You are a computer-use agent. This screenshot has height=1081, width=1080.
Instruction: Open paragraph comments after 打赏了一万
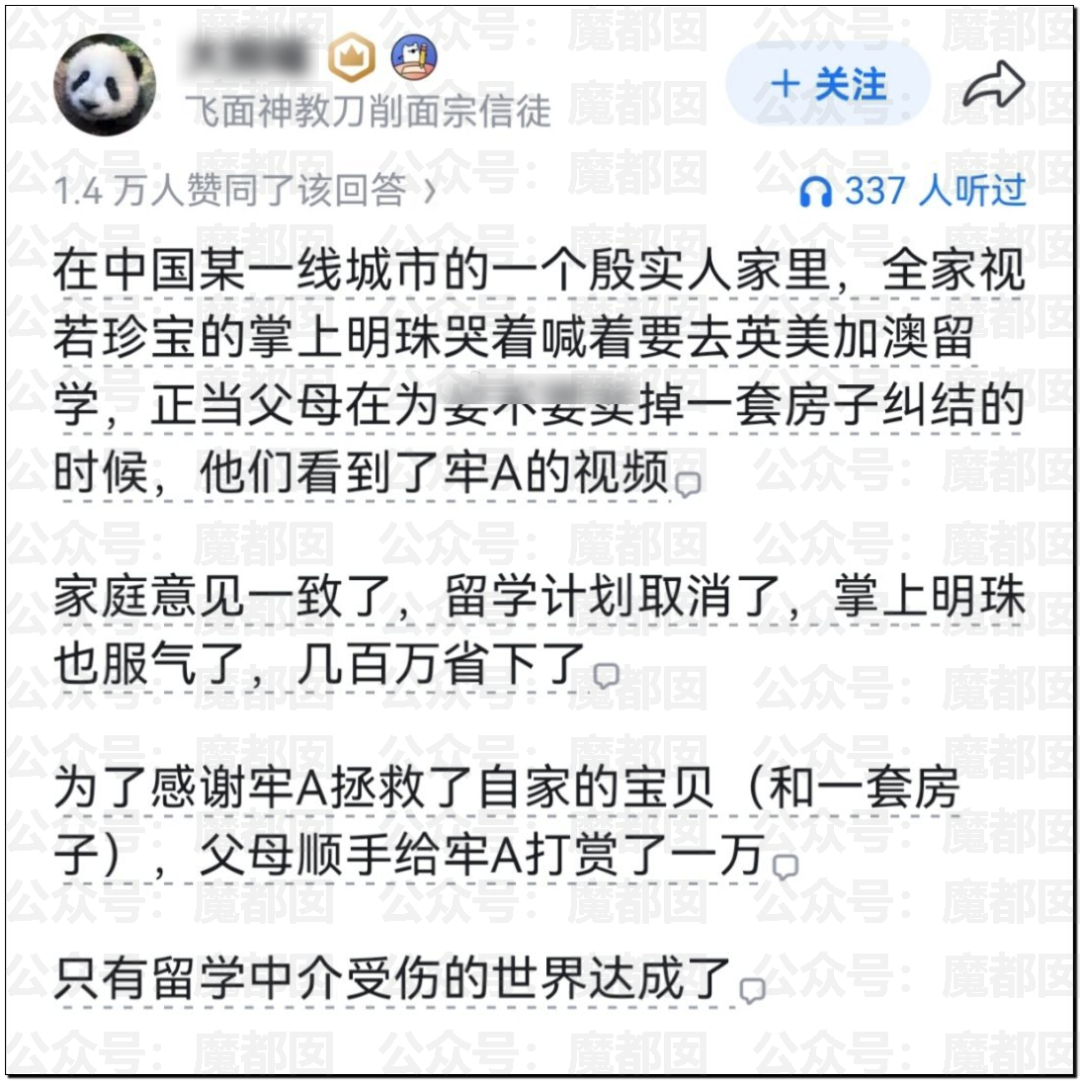pos(787,866)
